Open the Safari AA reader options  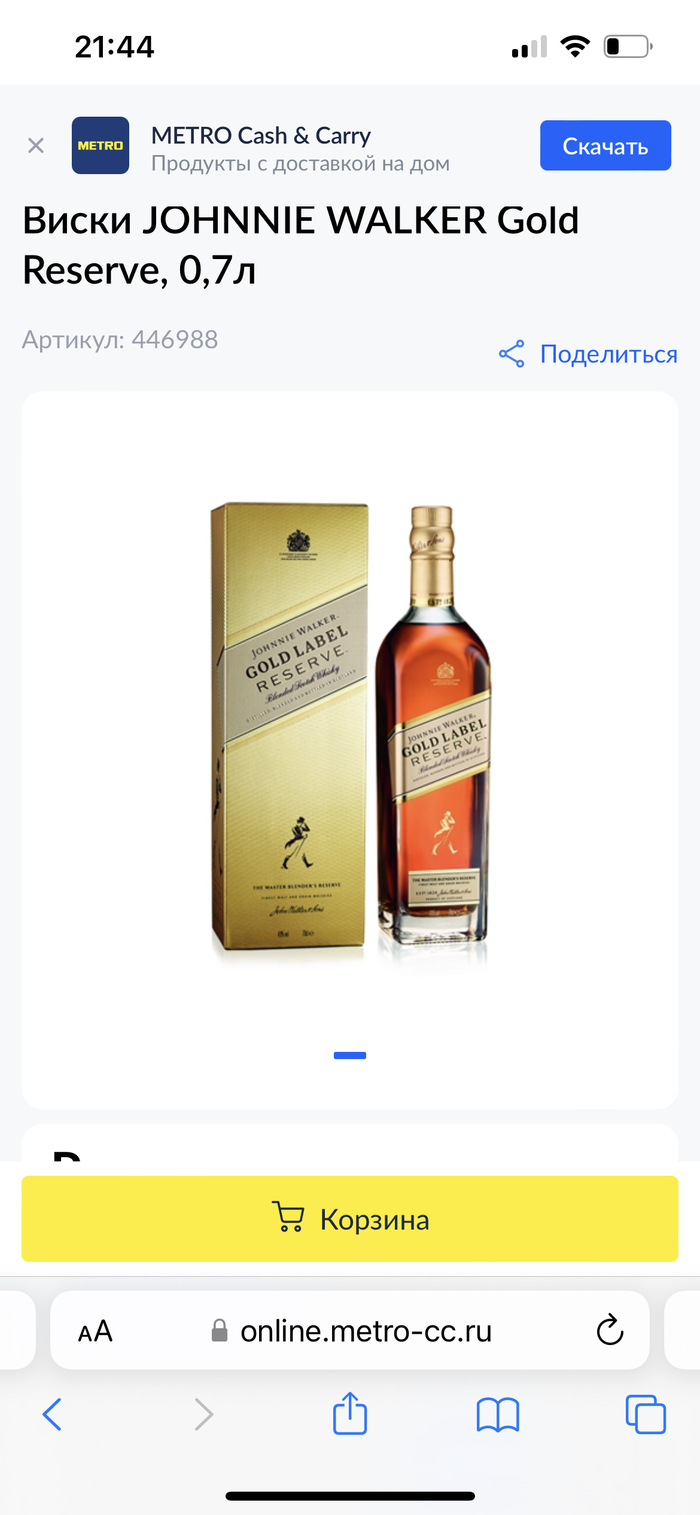tap(96, 1331)
